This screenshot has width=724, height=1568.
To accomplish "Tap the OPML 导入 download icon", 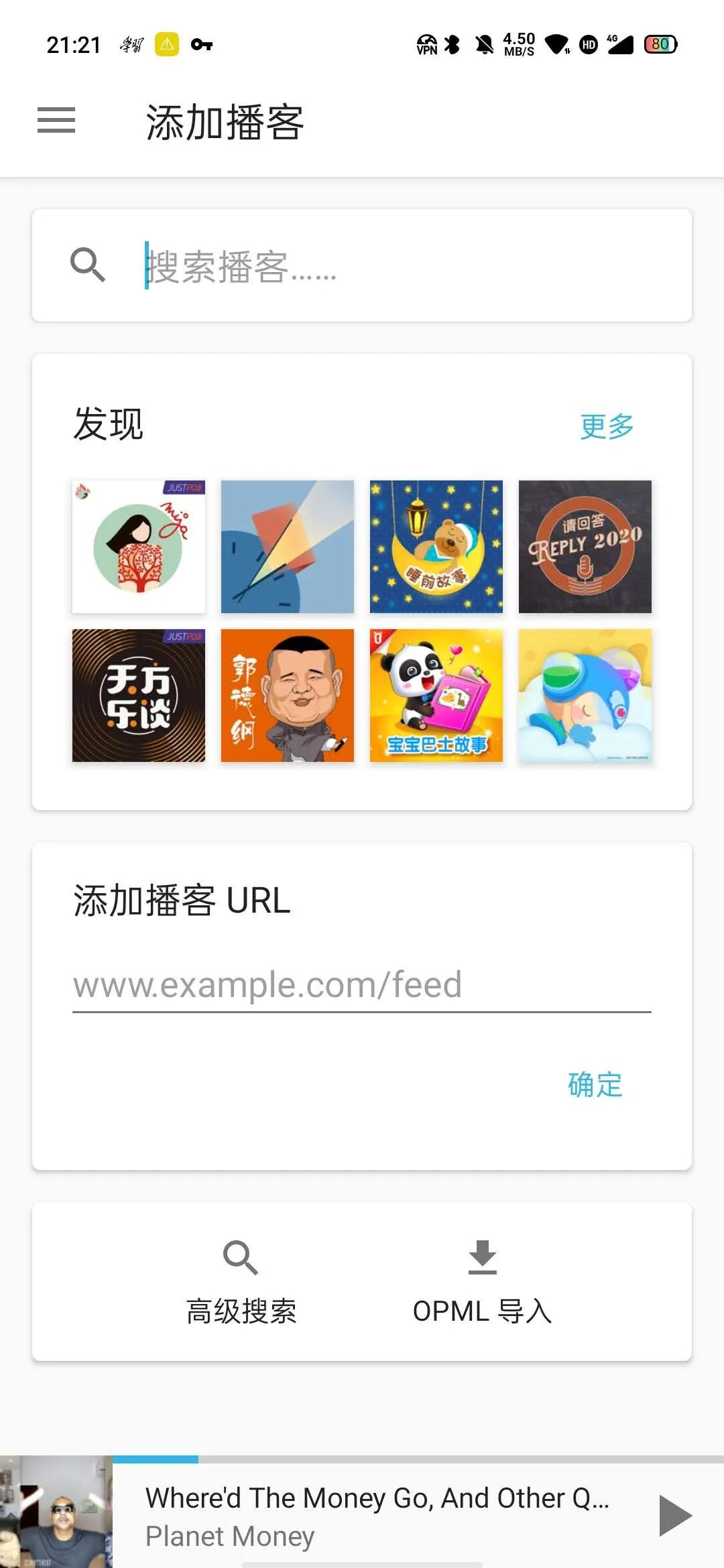I will tap(481, 1256).
